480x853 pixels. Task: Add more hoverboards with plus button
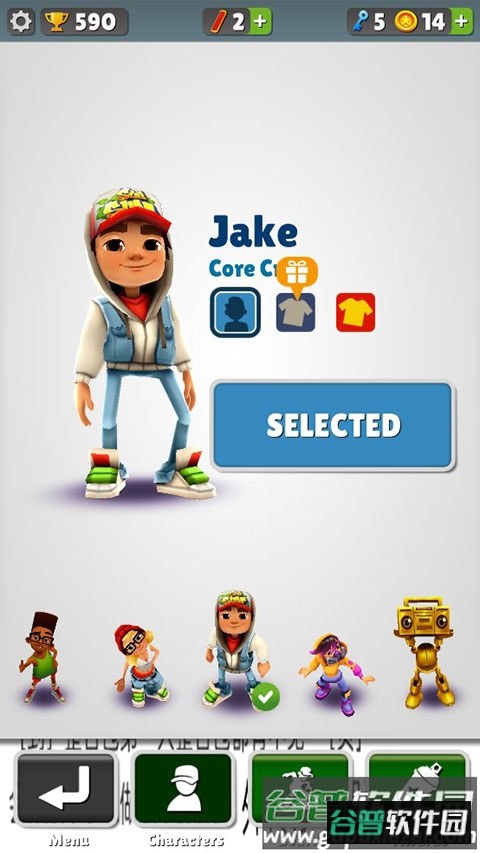pos(261,22)
